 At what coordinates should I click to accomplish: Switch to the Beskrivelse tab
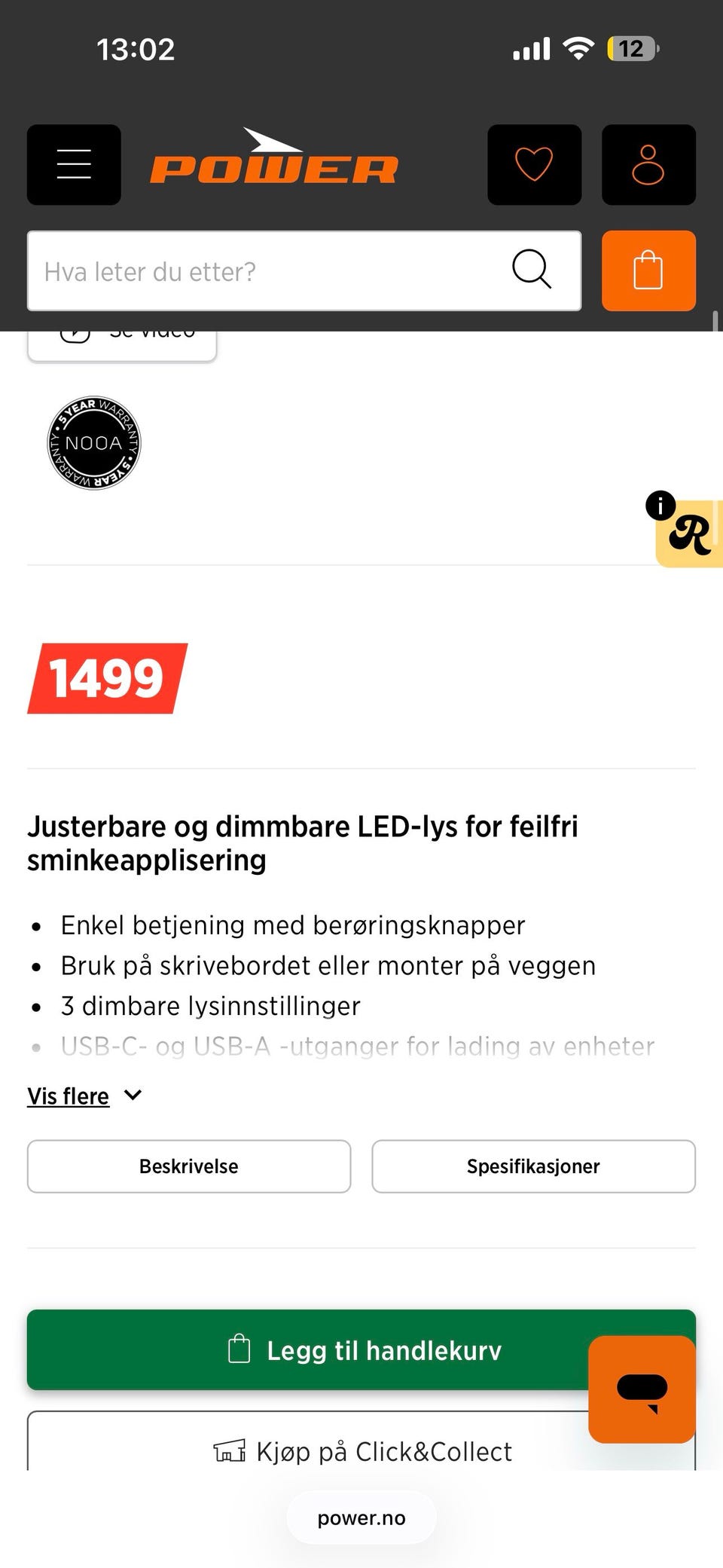188,1166
